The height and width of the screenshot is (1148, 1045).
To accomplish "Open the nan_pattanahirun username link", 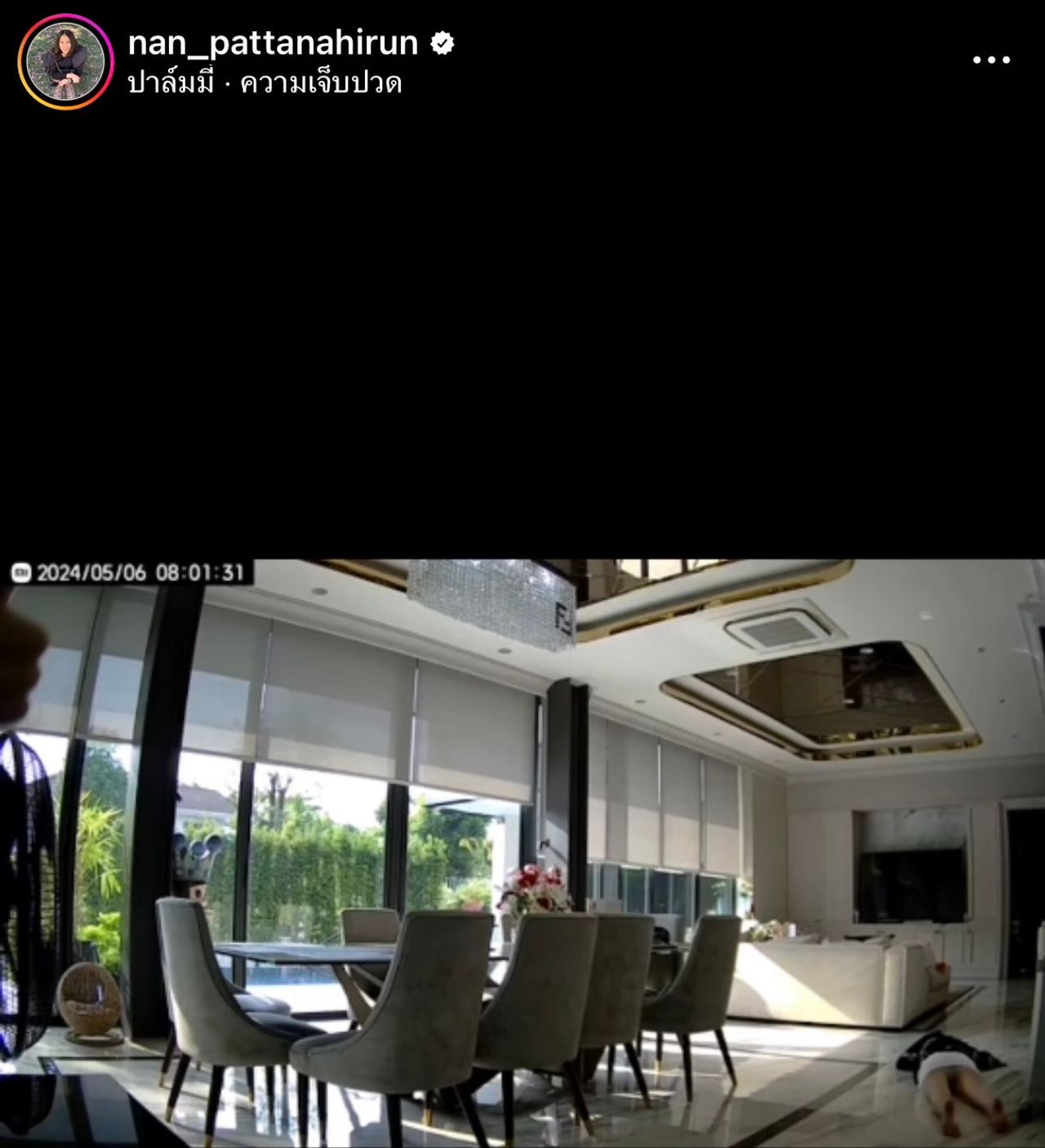I will pyautogui.click(x=273, y=42).
